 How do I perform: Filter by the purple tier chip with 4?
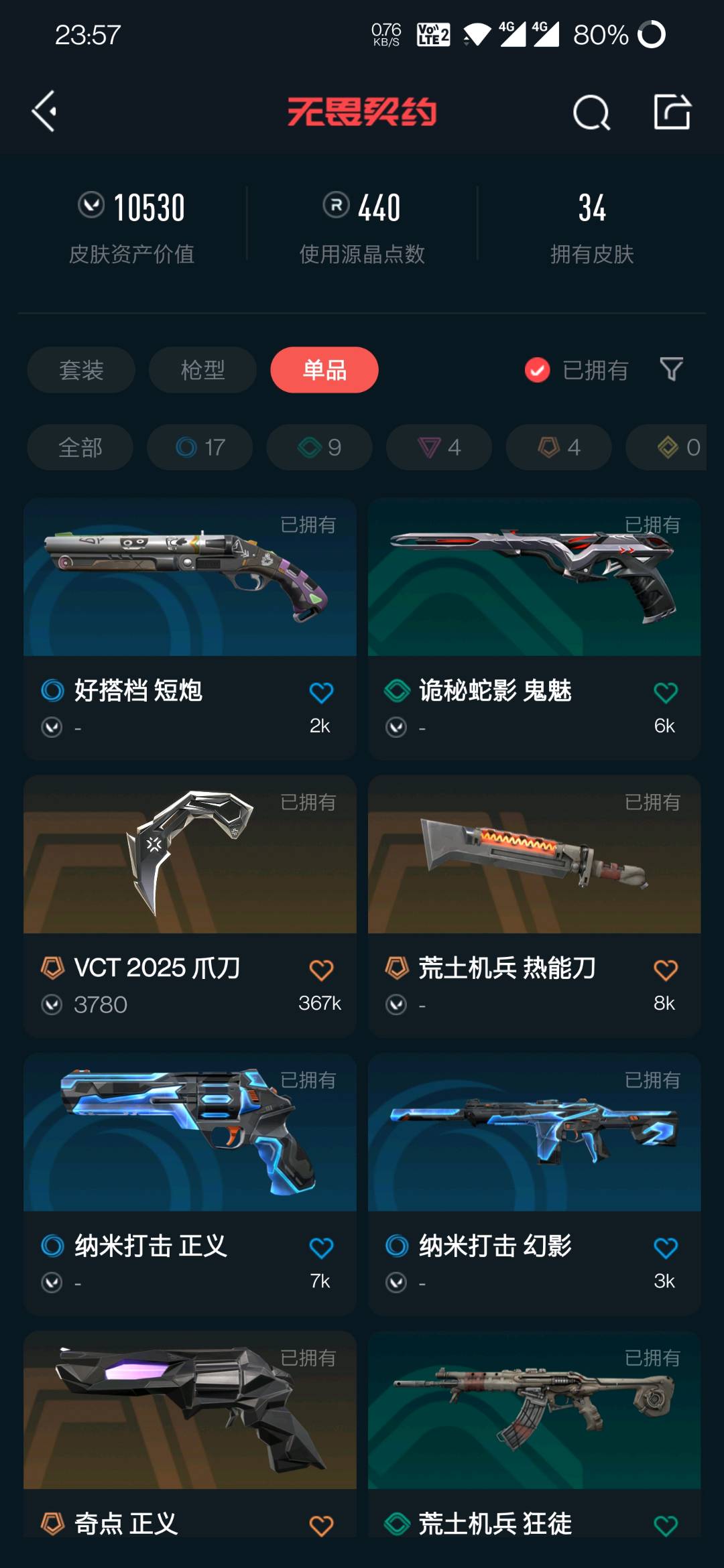pos(439,447)
